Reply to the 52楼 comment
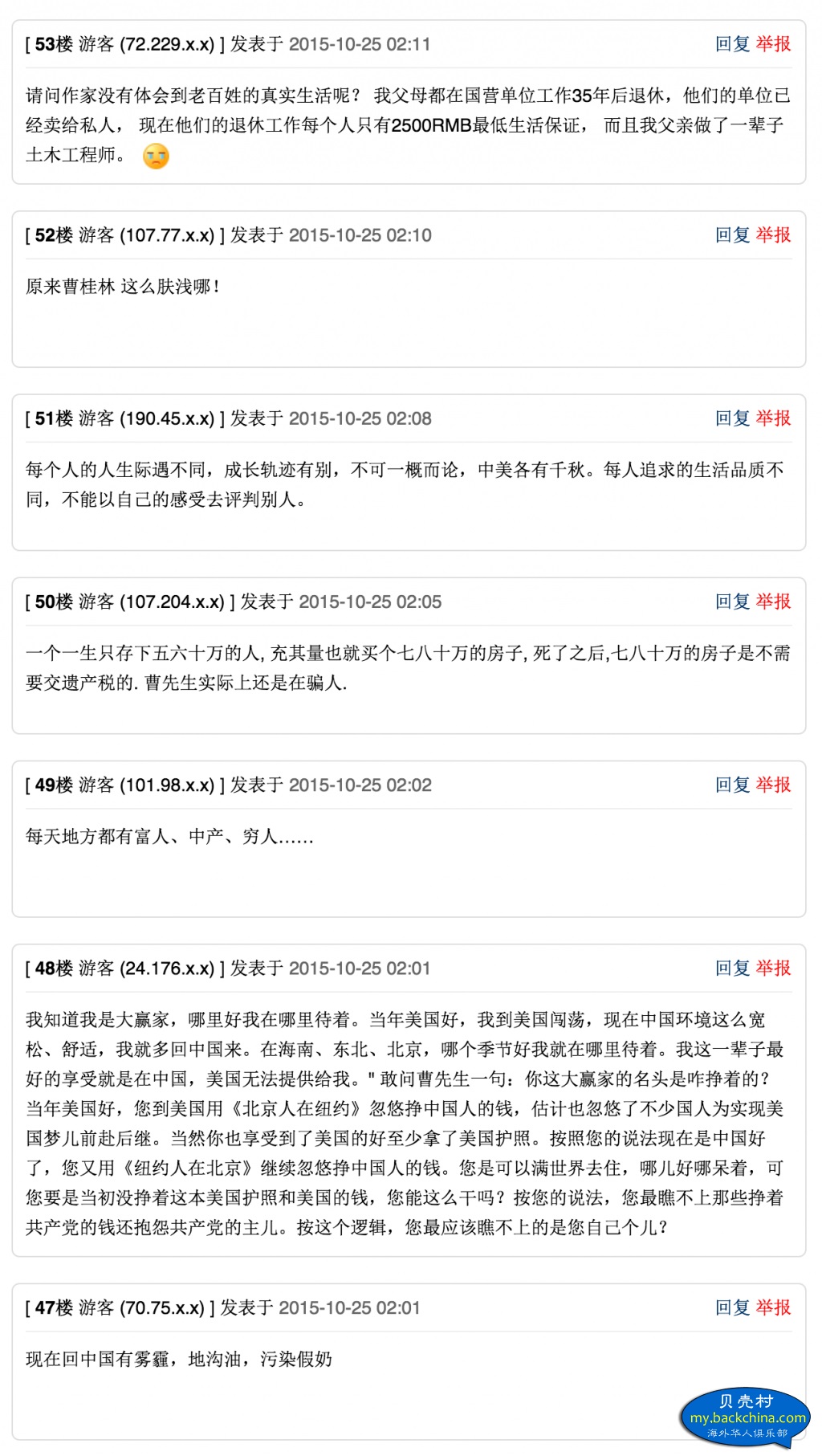 [x=732, y=235]
